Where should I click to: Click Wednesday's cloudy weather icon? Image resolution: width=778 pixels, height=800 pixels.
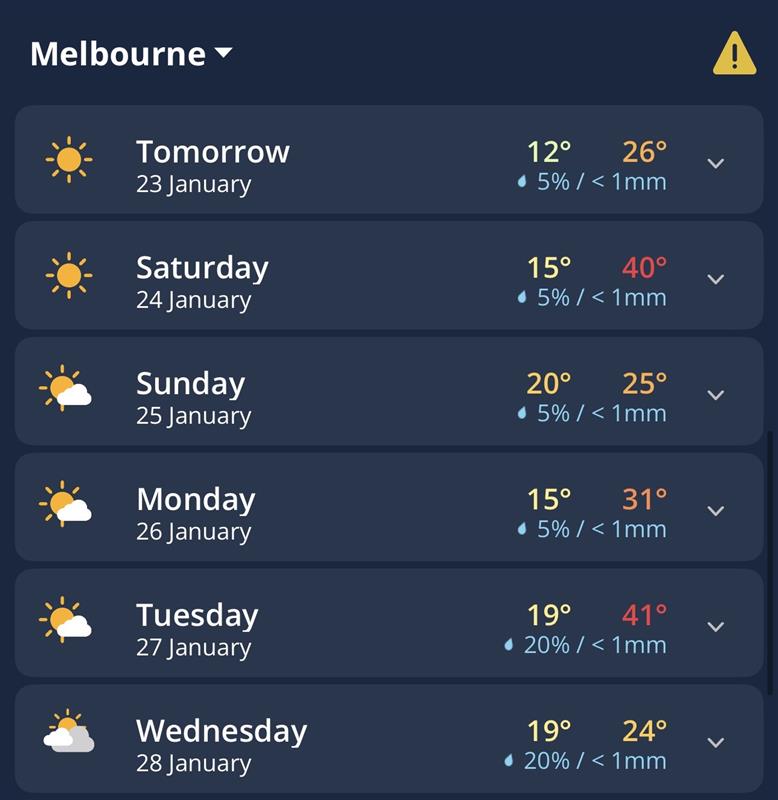[66, 738]
